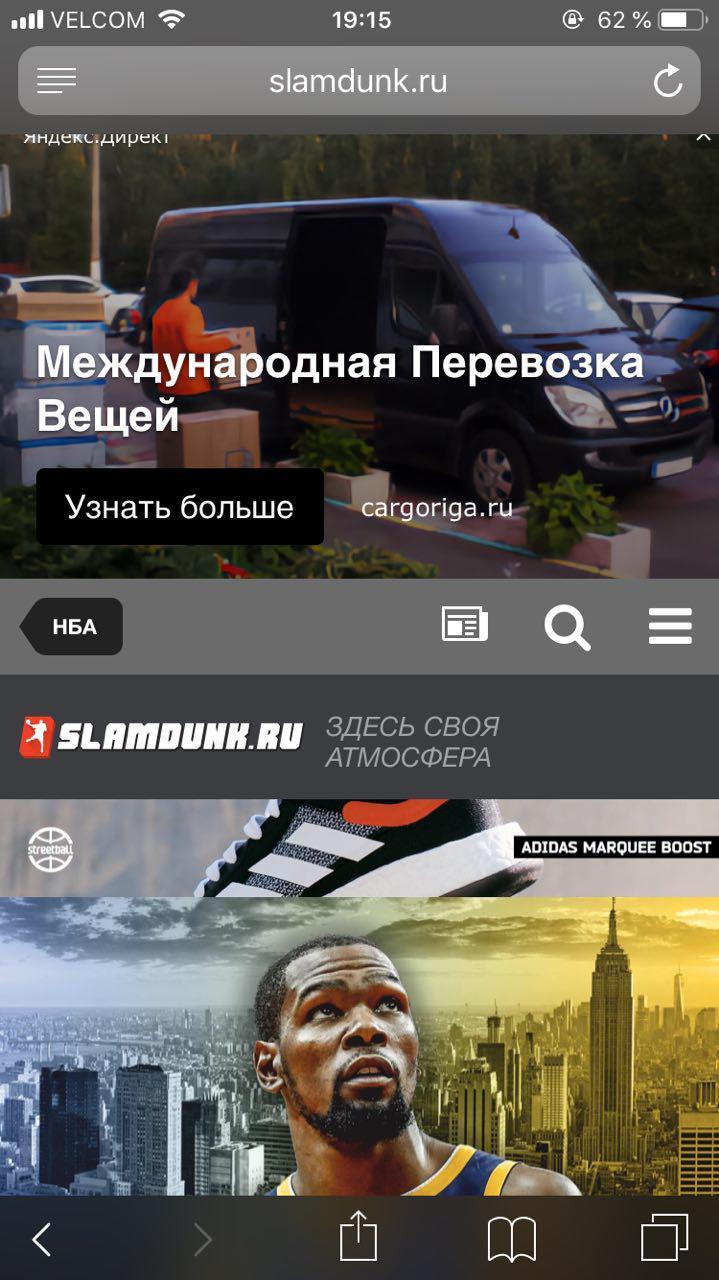Go to Slamdunk.ru home via logo
719x1280 pixels.
pyautogui.click(x=161, y=738)
